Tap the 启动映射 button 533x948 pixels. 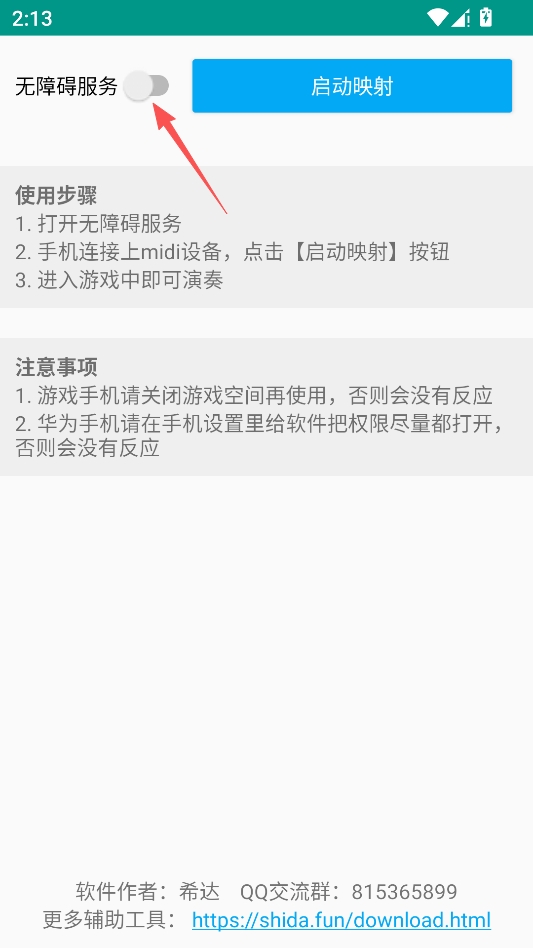352,86
